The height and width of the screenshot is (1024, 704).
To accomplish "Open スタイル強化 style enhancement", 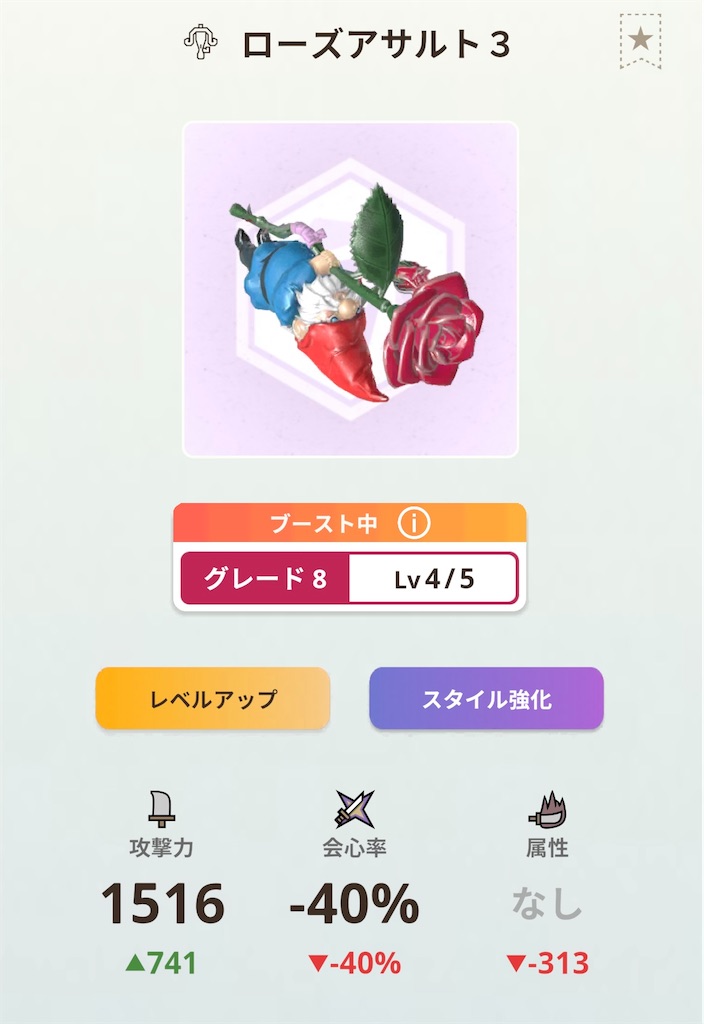I will (x=487, y=698).
